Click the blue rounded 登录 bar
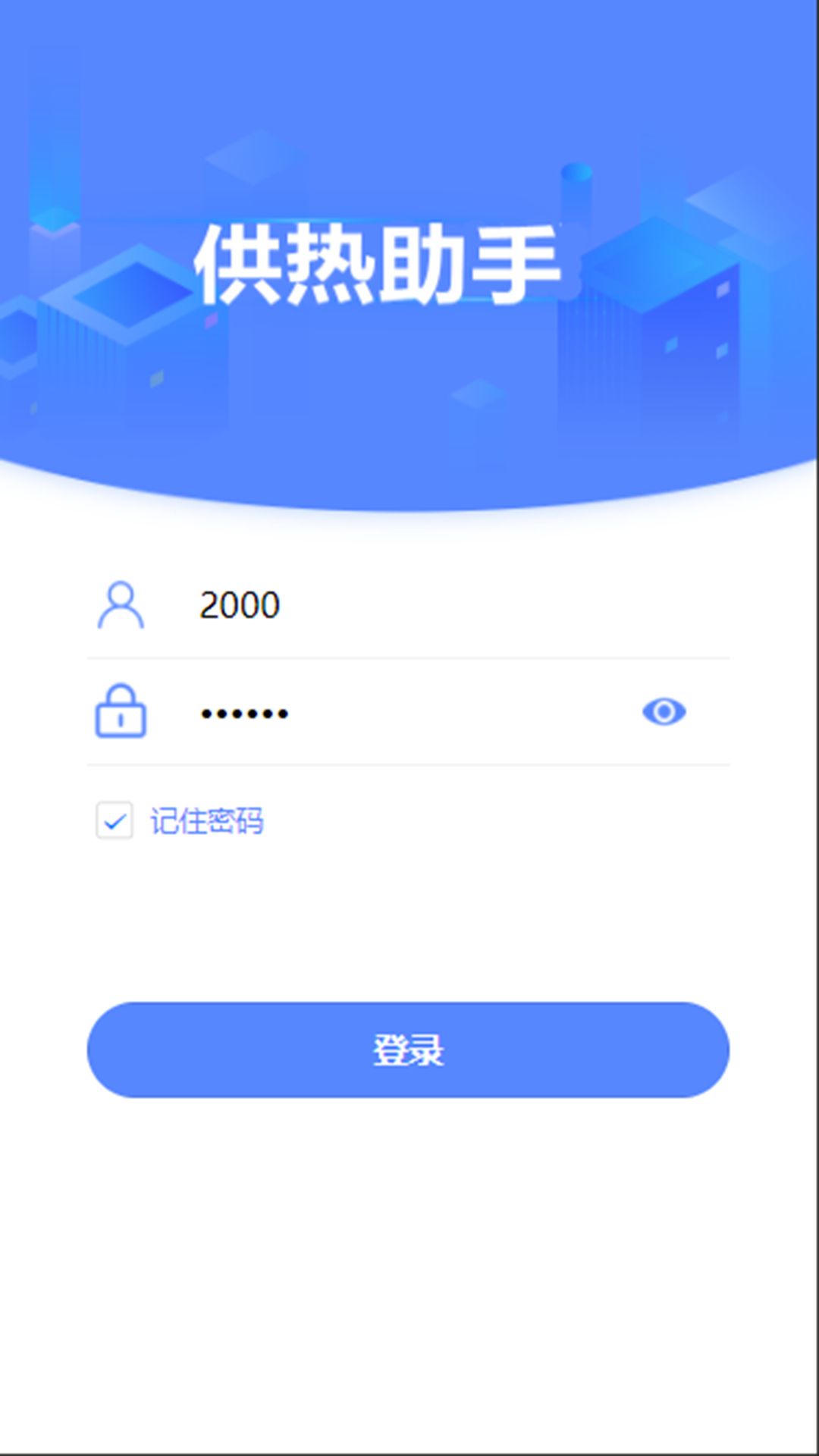The height and width of the screenshot is (1456, 819). click(x=409, y=1050)
